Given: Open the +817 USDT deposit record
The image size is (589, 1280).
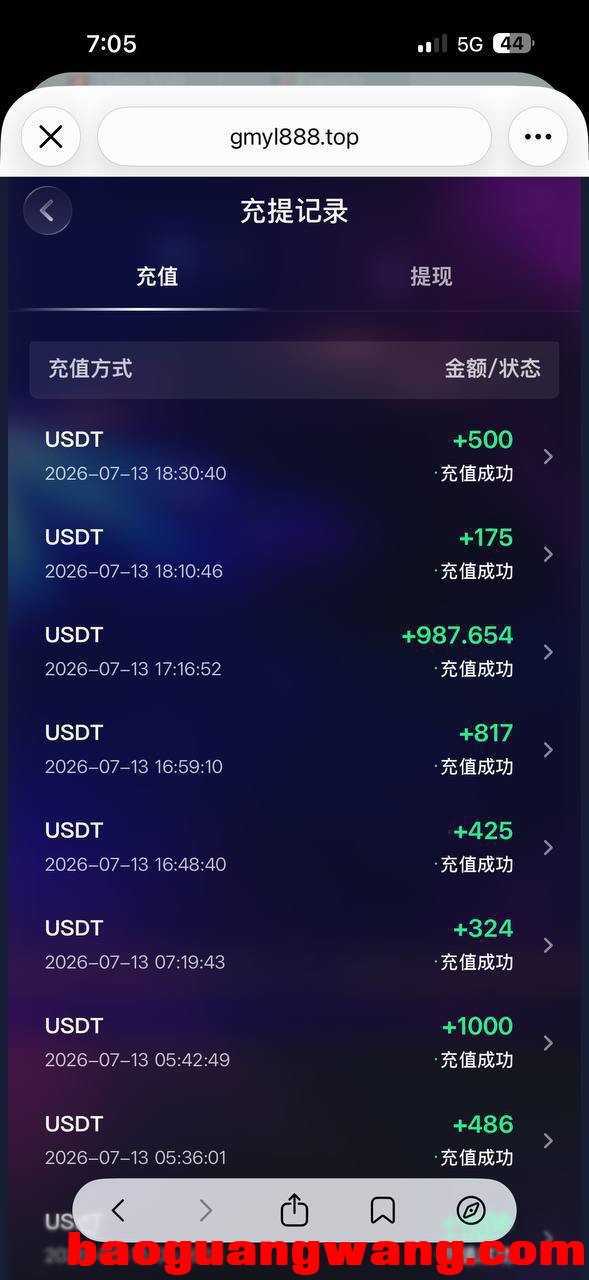Looking at the screenshot, I should click(x=294, y=750).
